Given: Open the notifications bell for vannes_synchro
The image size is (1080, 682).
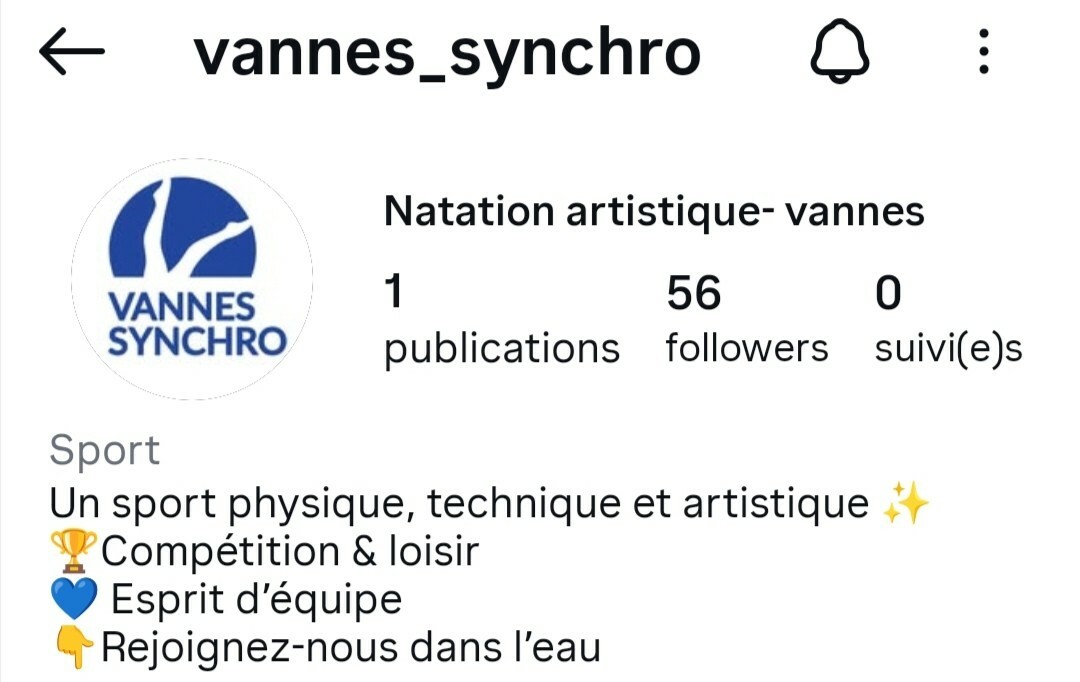Looking at the screenshot, I should (x=839, y=54).
